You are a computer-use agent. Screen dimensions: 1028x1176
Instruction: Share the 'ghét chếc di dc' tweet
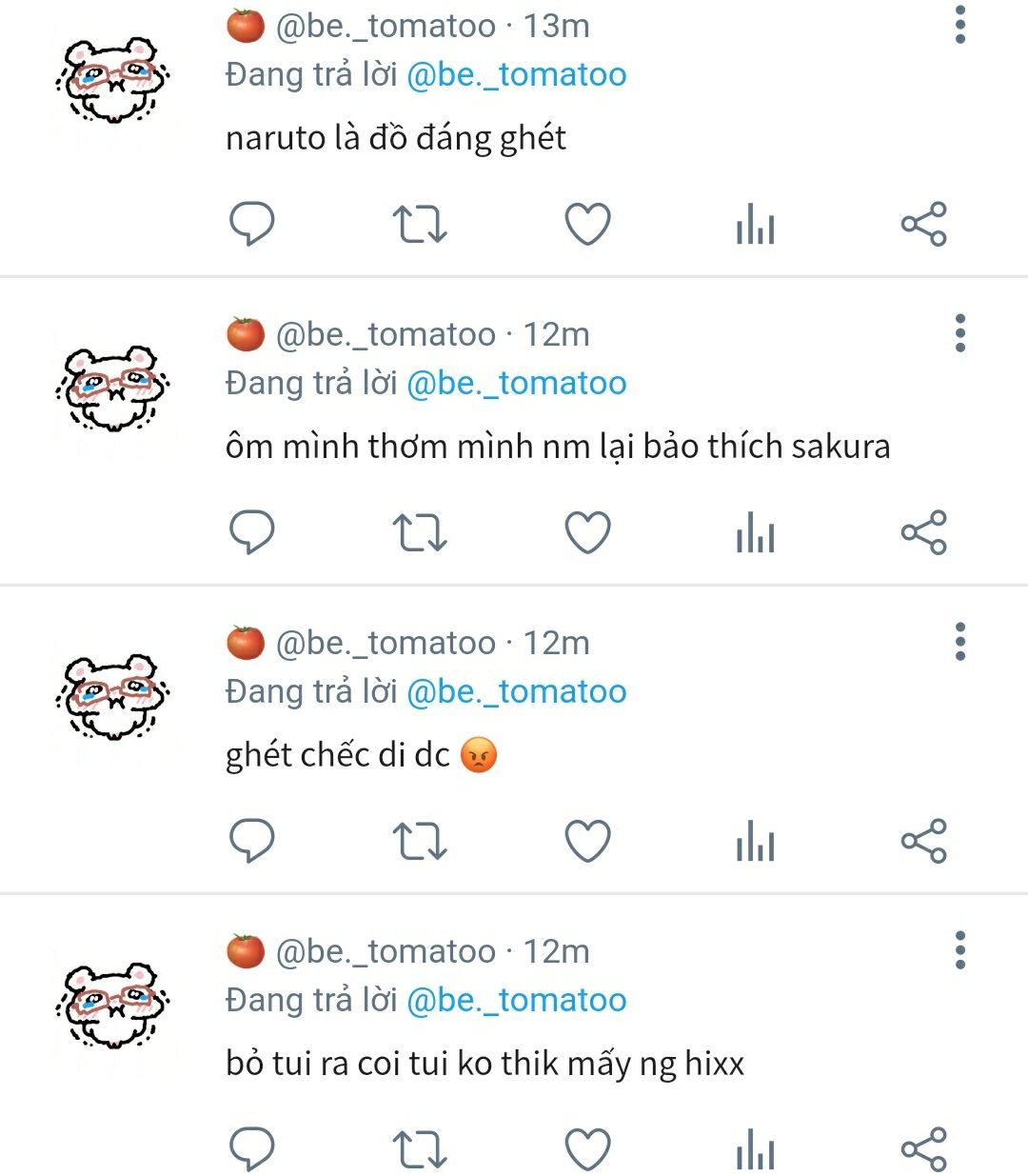click(923, 841)
